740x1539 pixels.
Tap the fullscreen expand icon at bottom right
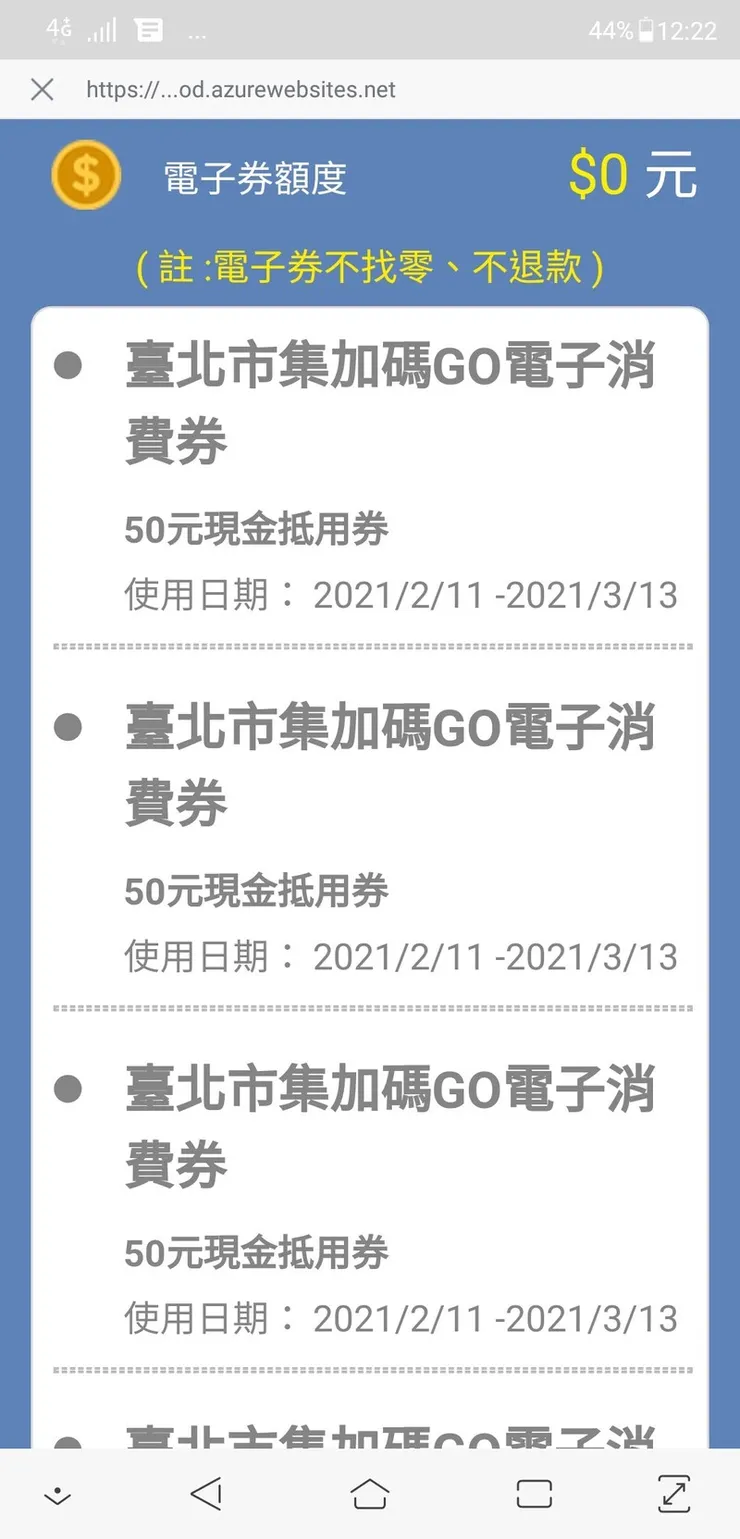pyautogui.click(x=674, y=1492)
